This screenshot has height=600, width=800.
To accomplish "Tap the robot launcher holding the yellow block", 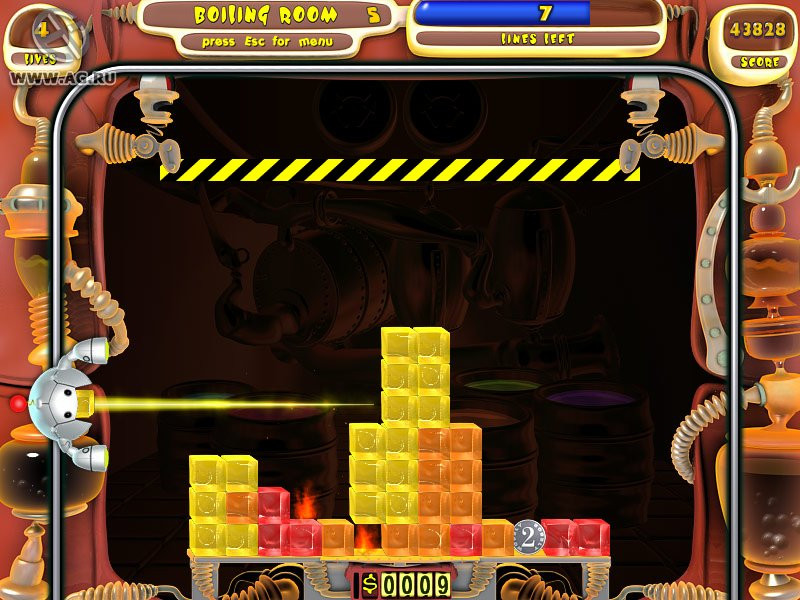I will [x=63, y=403].
